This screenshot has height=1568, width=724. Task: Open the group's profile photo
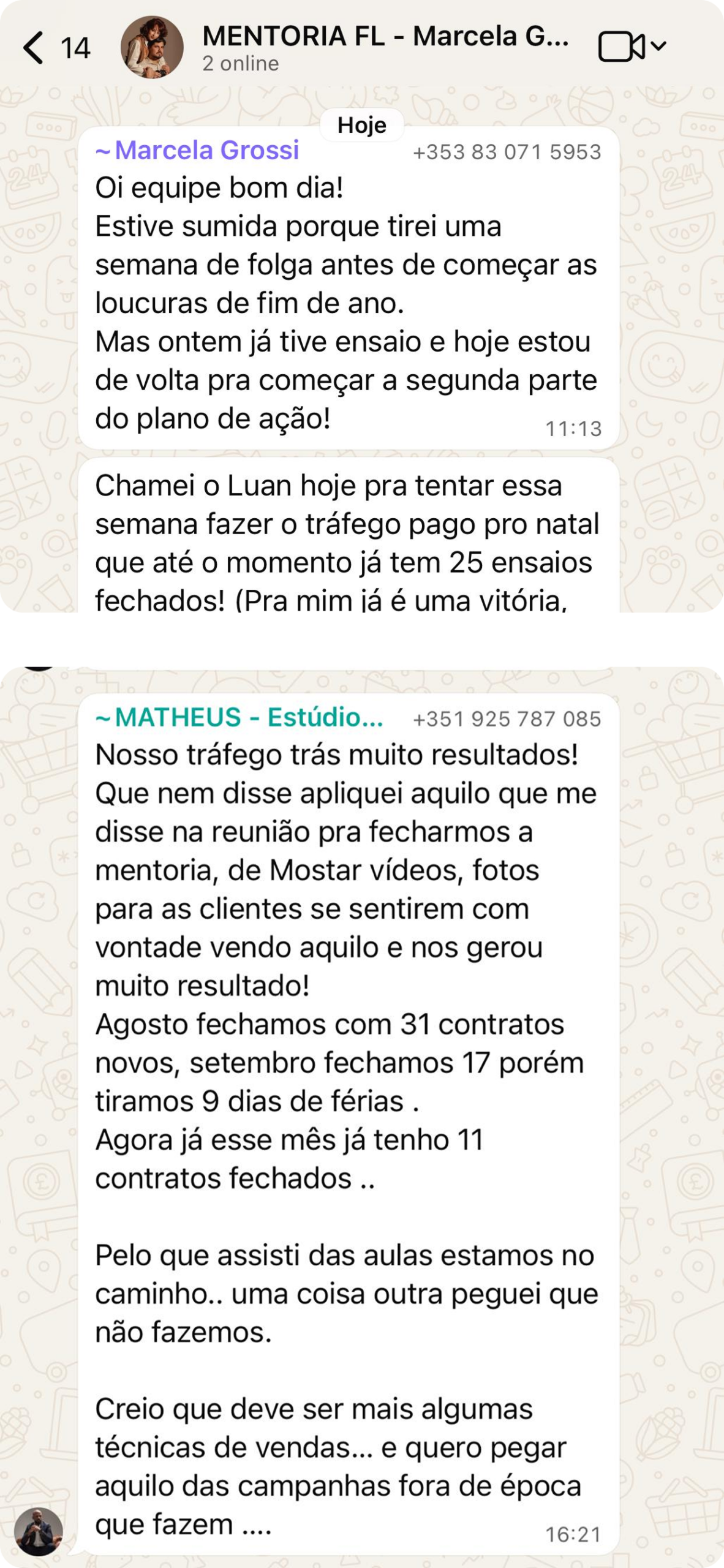pos(152,47)
